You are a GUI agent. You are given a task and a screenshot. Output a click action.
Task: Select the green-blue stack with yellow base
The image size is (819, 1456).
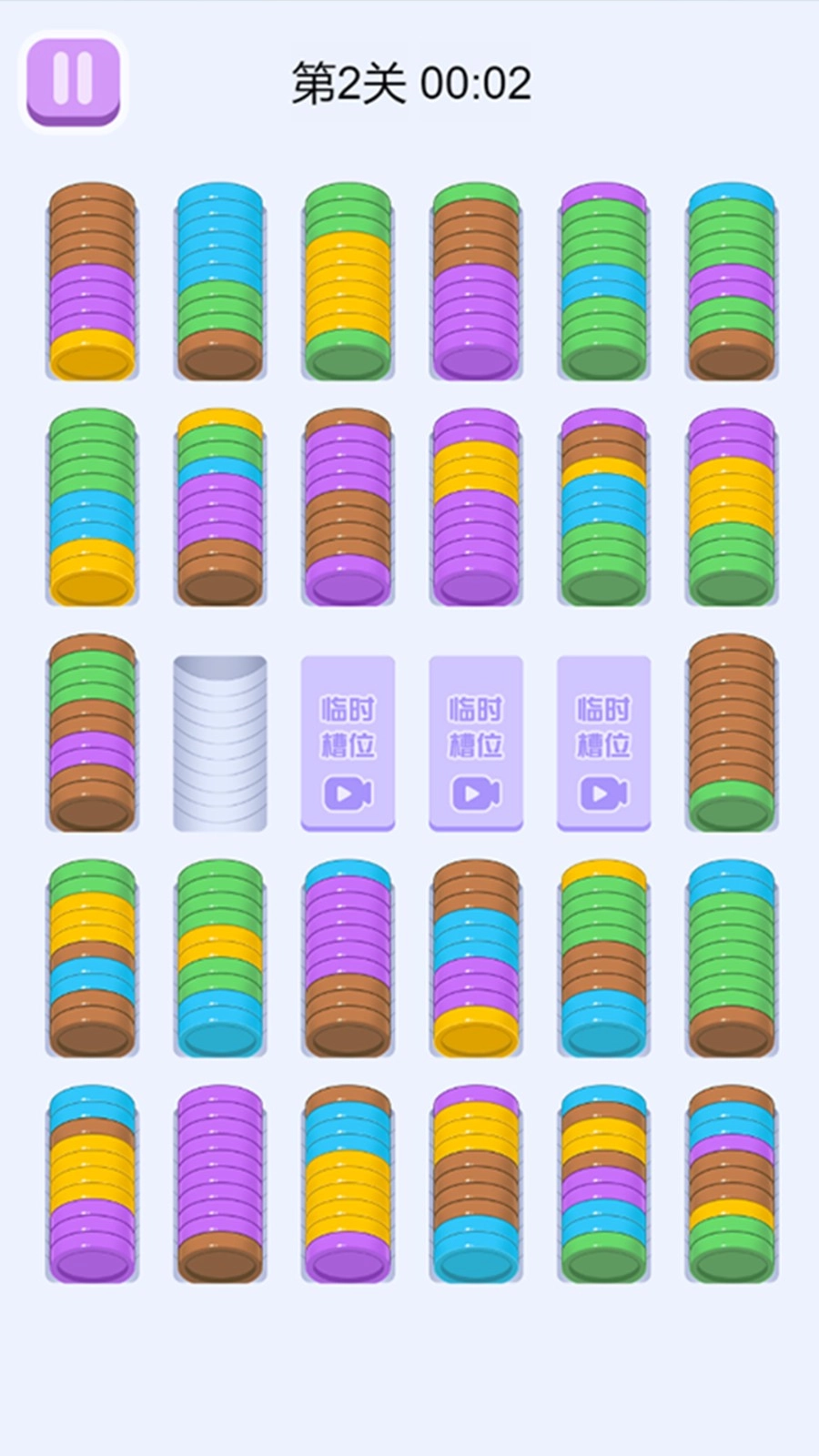pyautogui.click(x=92, y=508)
